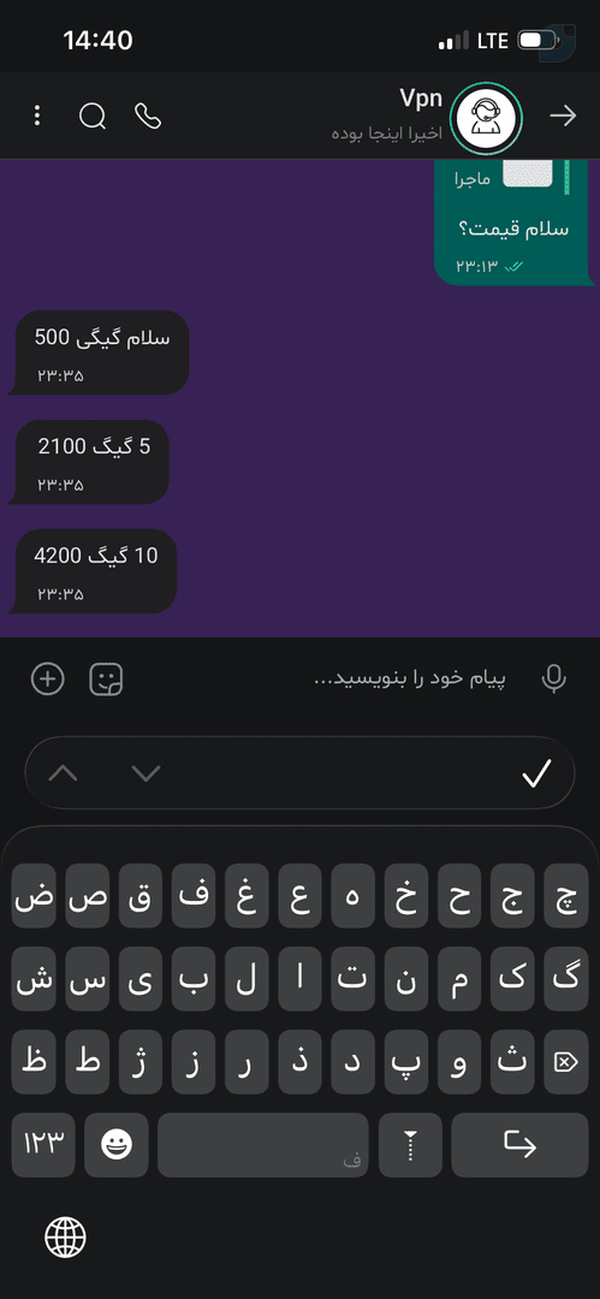The width and height of the screenshot is (600, 1299).
Task: Search within this Vpn chat
Action: [x=92, y=117]
